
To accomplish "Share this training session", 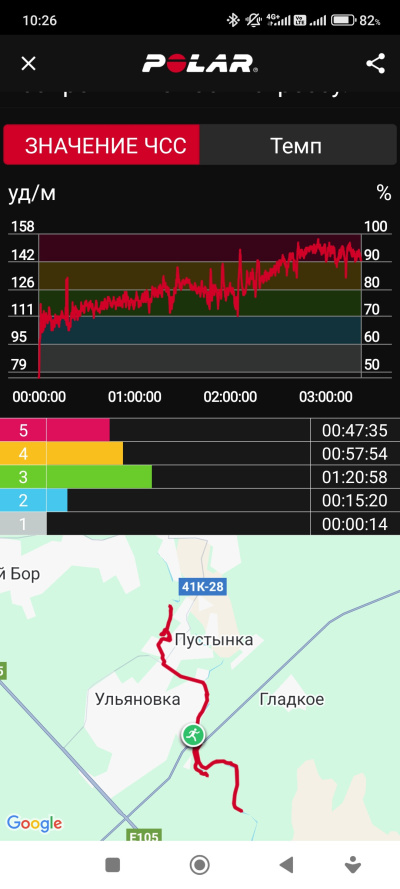I will tap(375, 63).
